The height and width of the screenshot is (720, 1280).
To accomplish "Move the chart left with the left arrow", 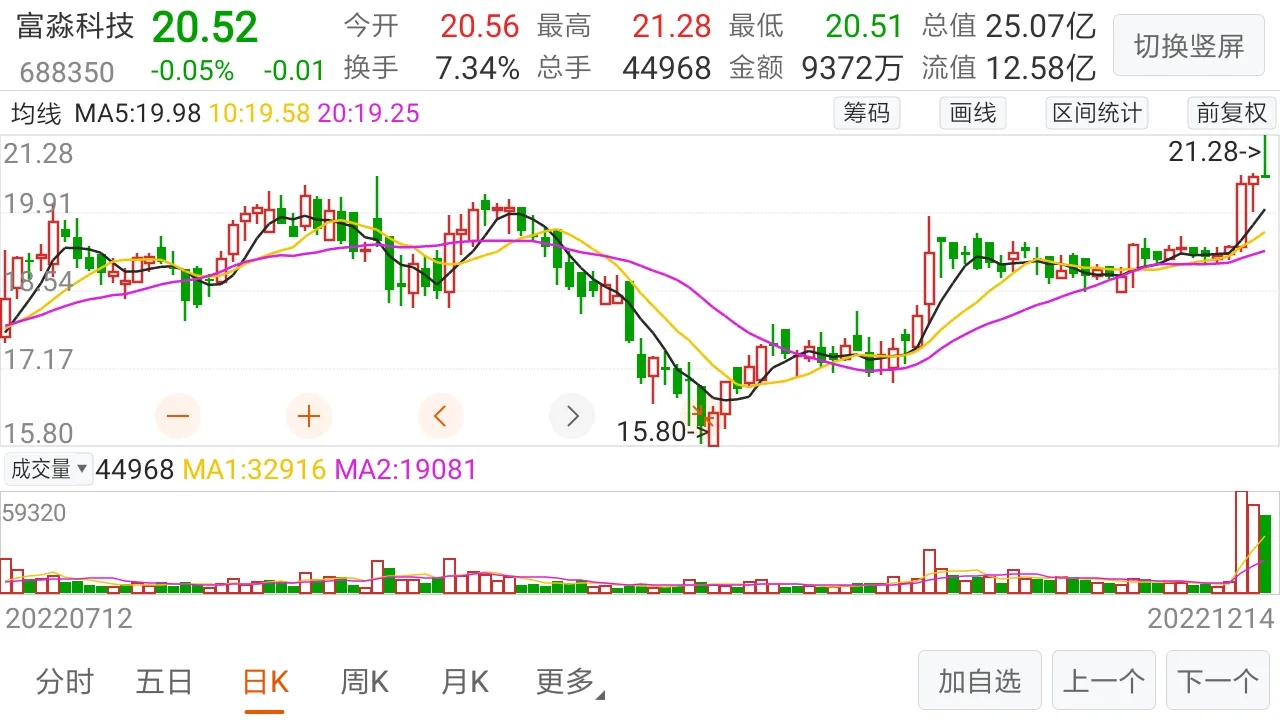I will tap(441, 416).
